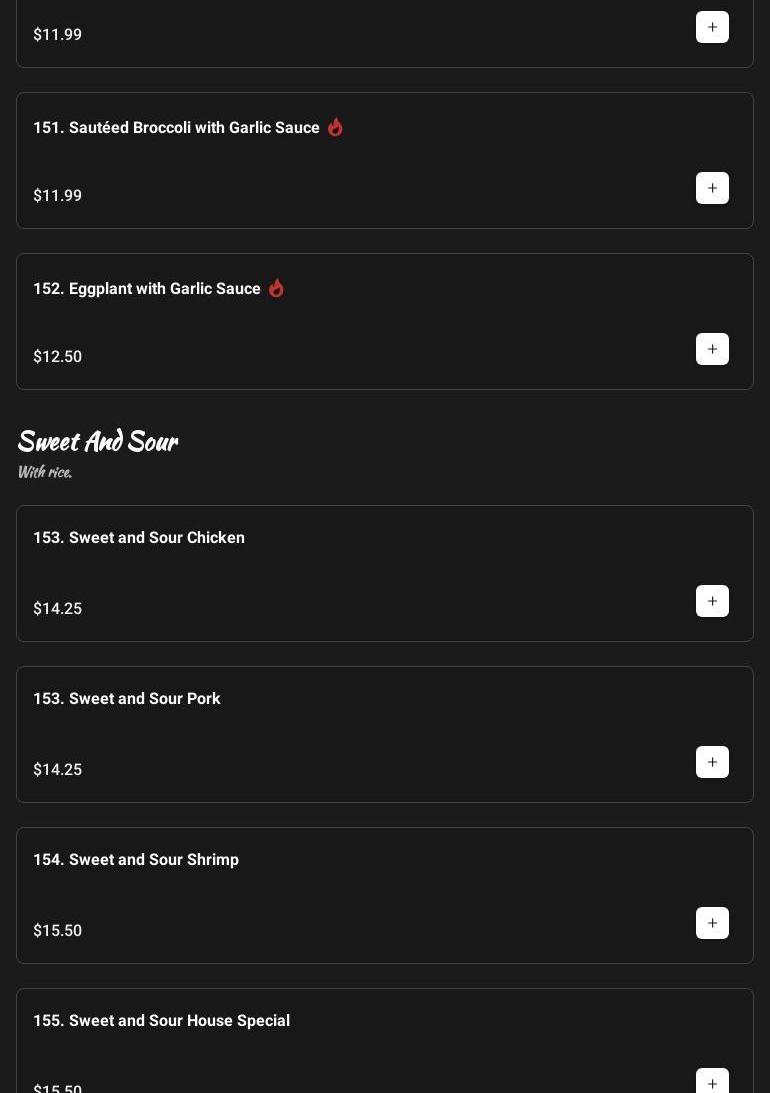
Task: View details for Sweet and Sour Shrimp
Action: coord(136,860)
